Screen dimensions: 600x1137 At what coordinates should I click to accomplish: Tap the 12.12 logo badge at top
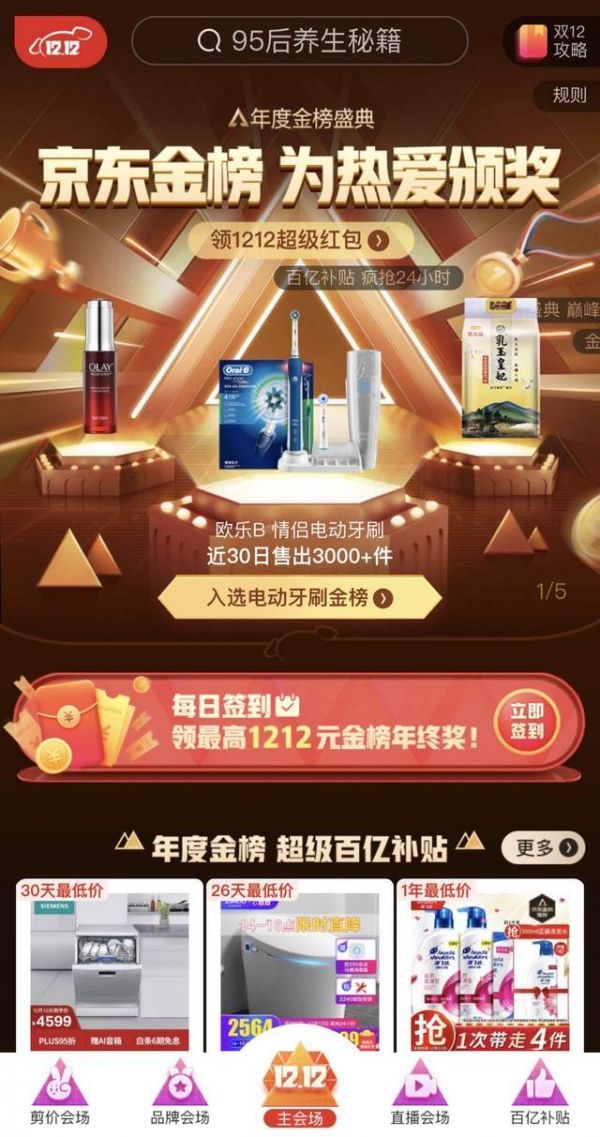pos(59,41)
